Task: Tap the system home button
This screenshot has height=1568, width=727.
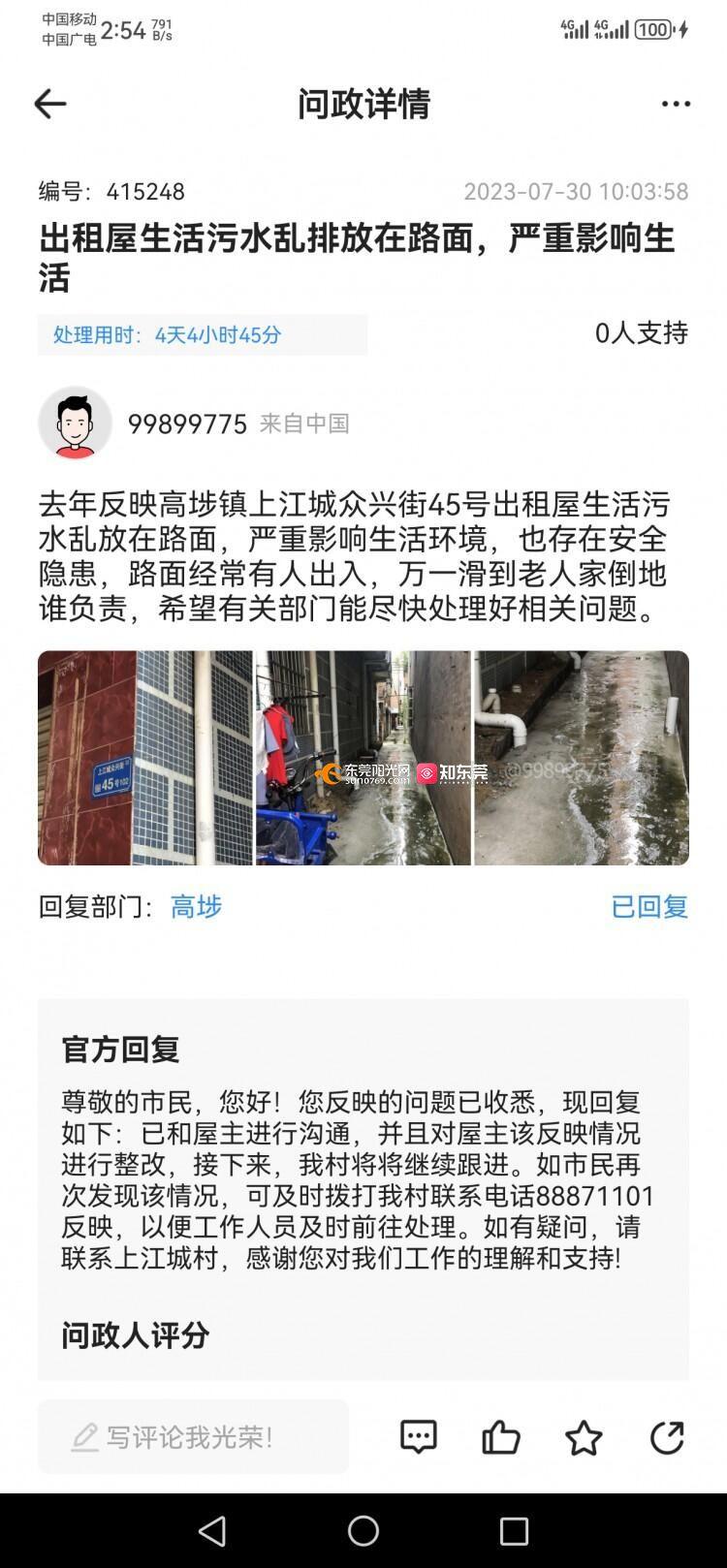Action: click(x=363, y=1530)
